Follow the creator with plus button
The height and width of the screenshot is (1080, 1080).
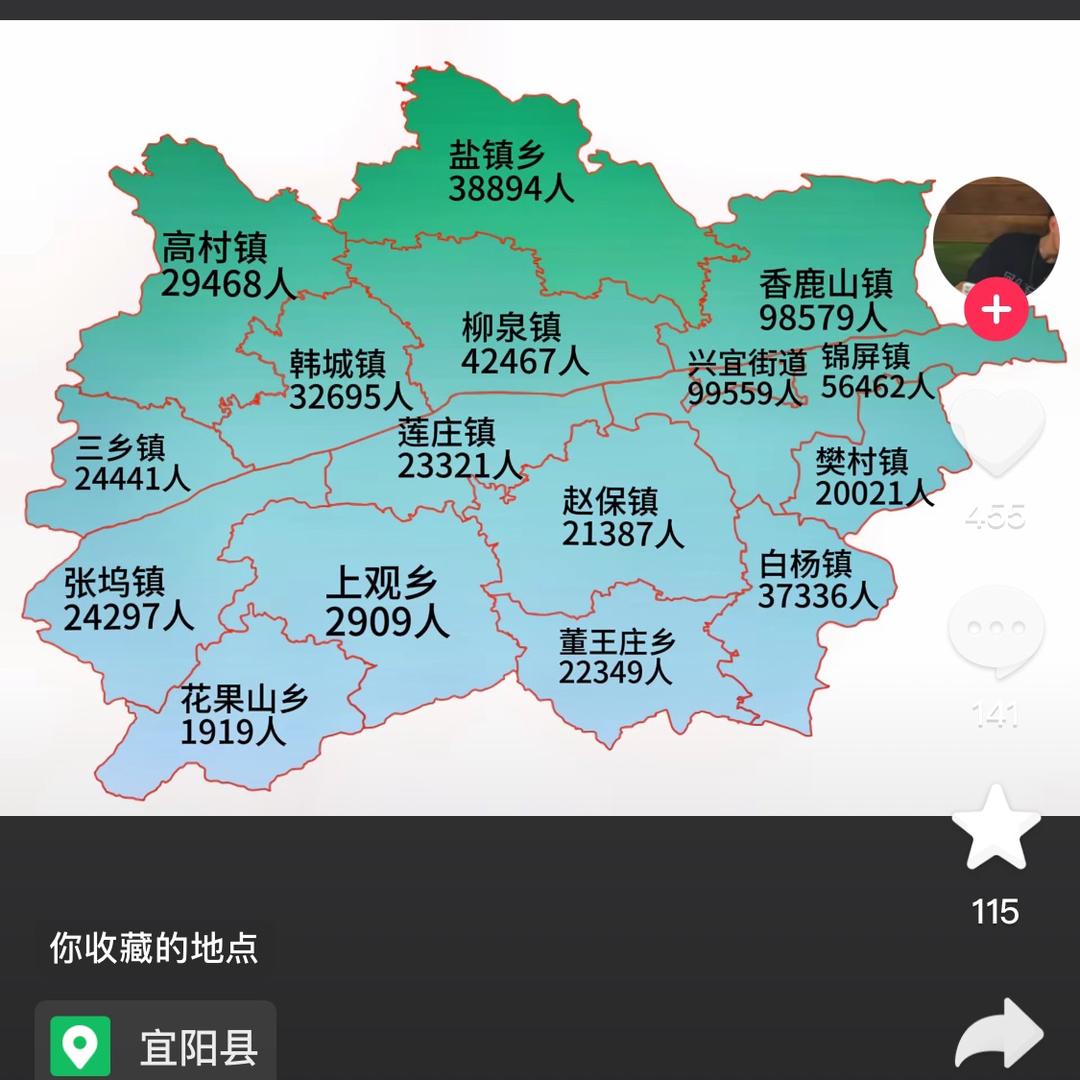click(996, 310)
